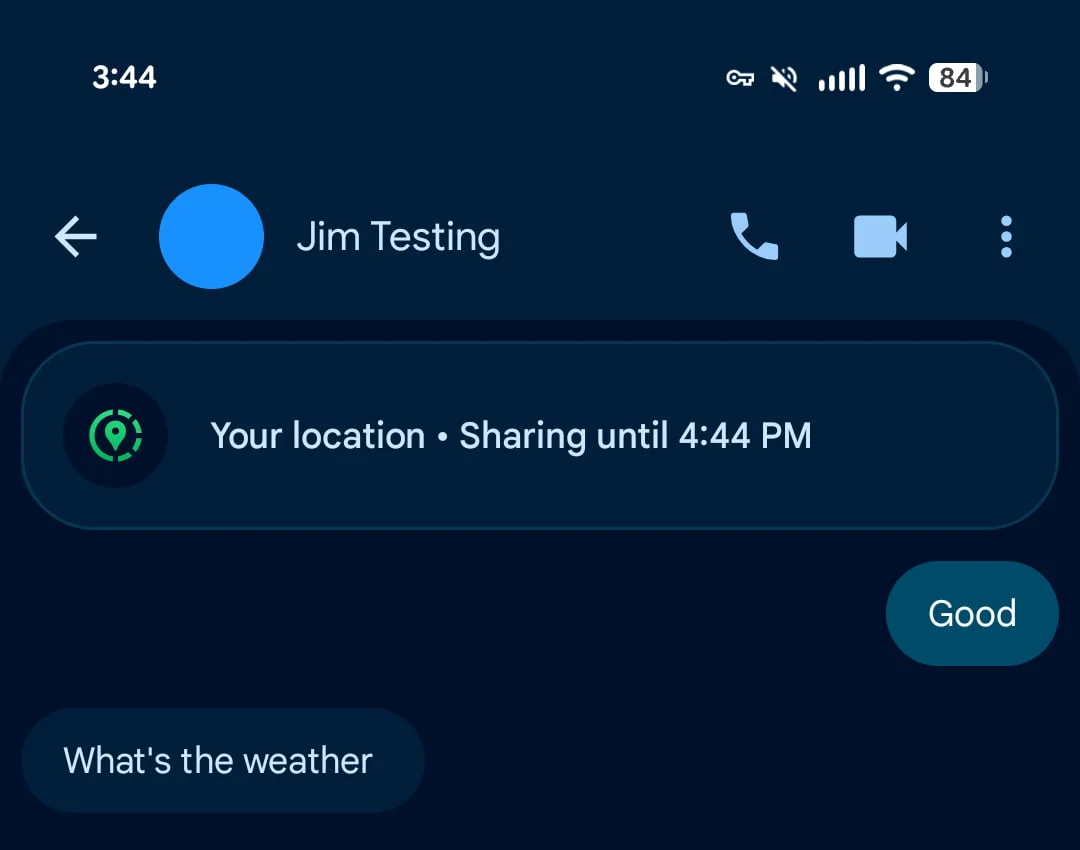Start a video call with Jim Testing

click(x=880, y=237)
